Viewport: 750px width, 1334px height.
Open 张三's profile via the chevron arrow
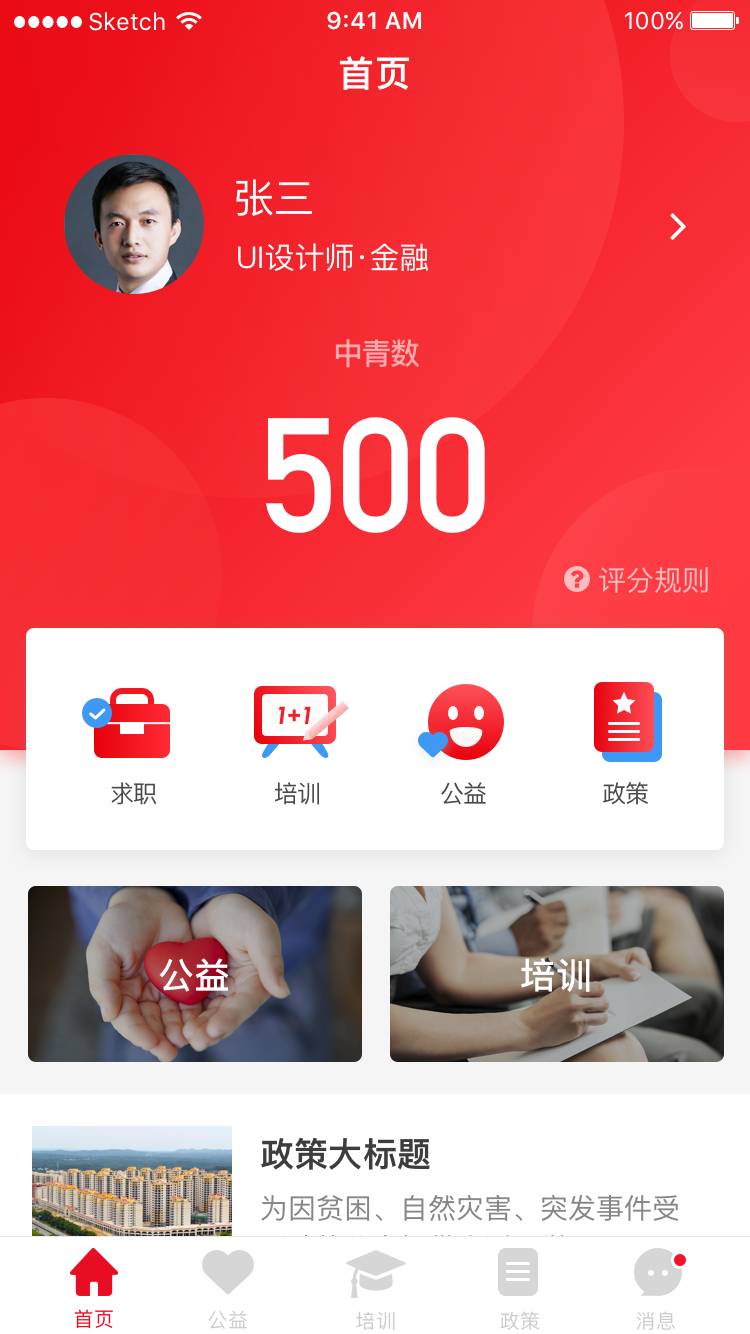pyautogui.click(x=678, y=227)
